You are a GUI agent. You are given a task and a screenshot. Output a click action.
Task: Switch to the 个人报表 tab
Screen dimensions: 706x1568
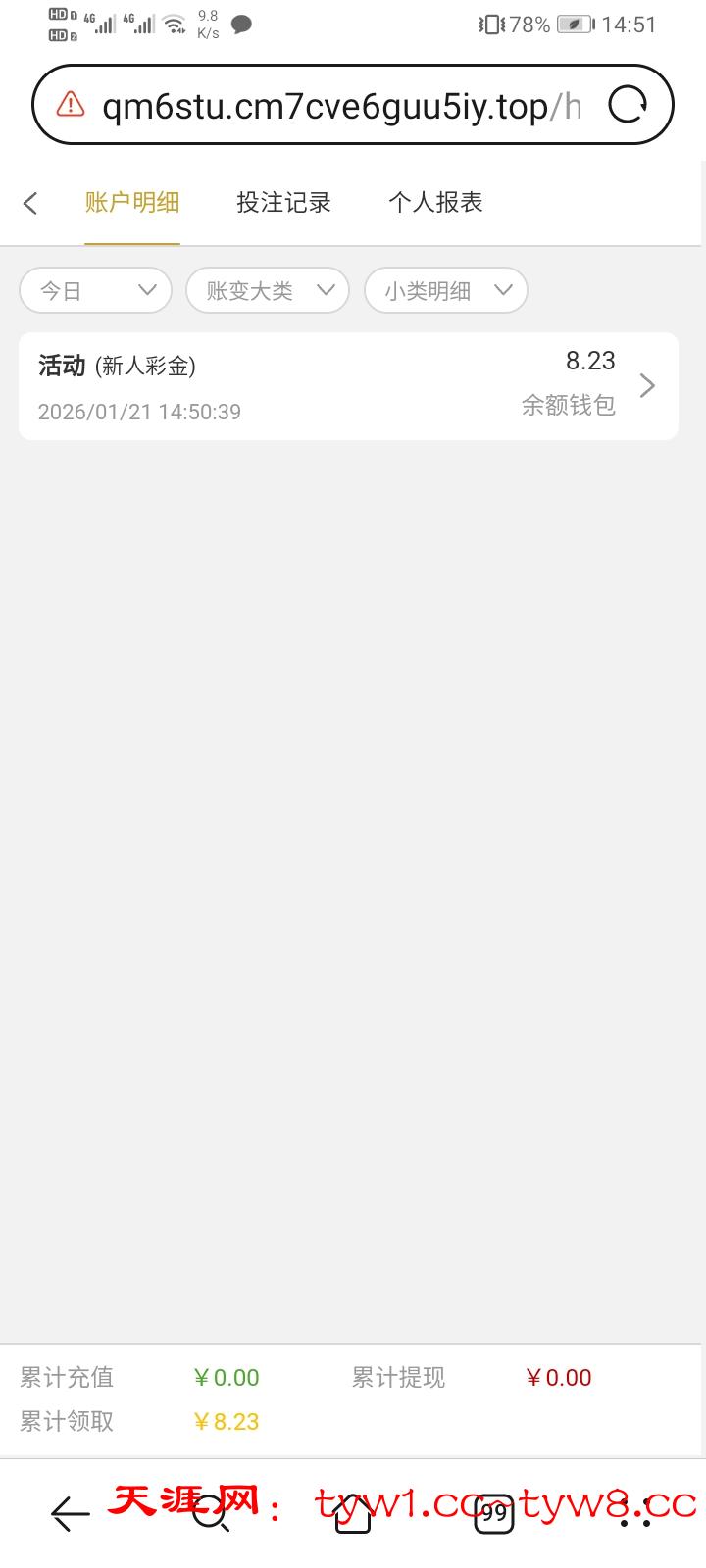coord(435,203)
